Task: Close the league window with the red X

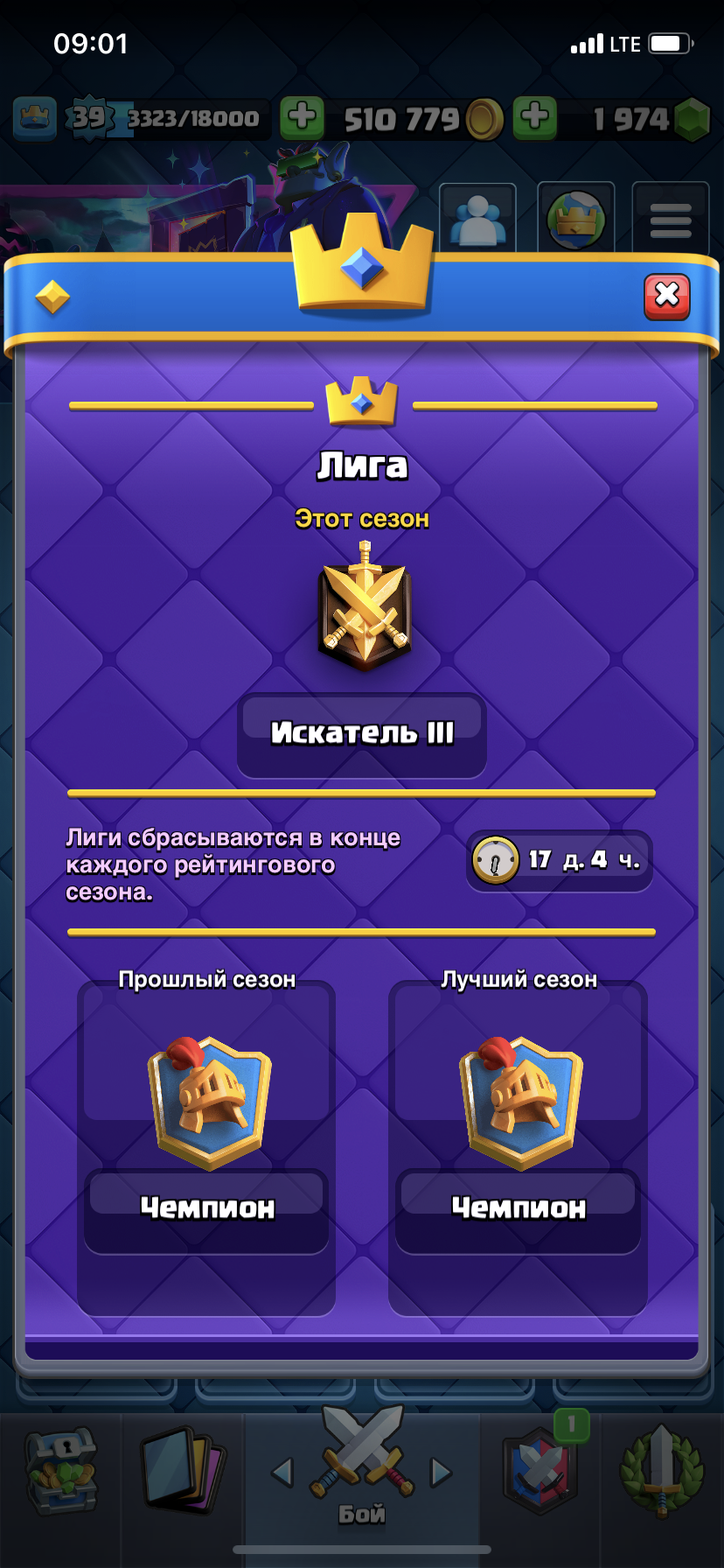Action: tap(667, 297)
